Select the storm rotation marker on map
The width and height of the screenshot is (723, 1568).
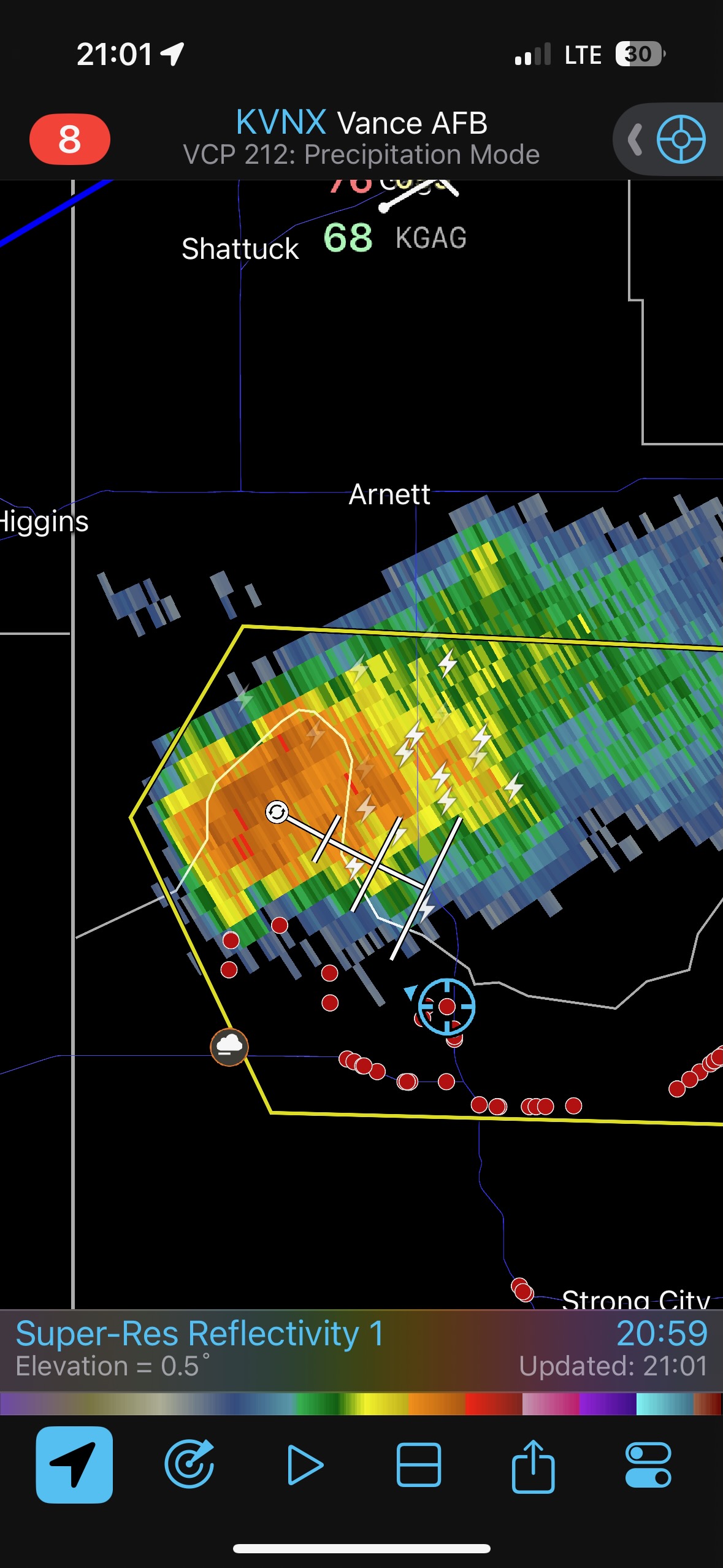(277, 812)
